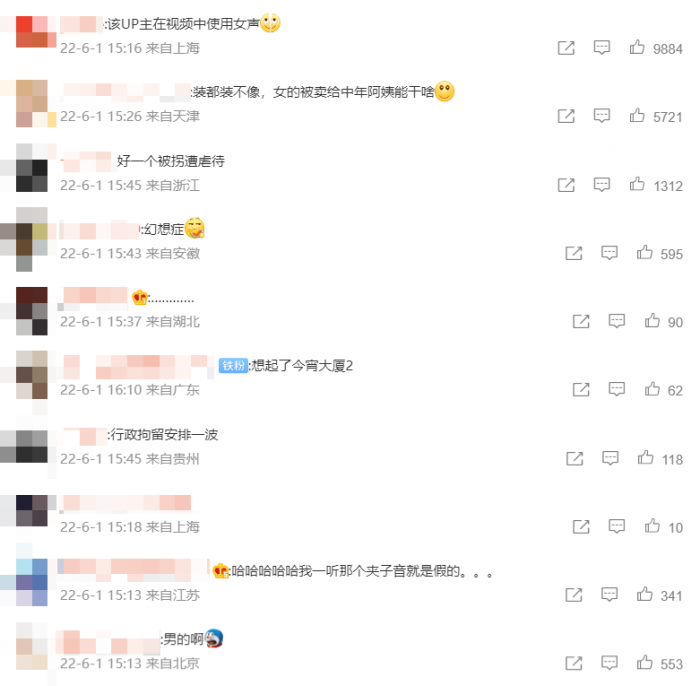Viewport: 700px width, 686px height.
Task: Like the 想起了今宵大厦2 comment
Action: click(652, 390)
